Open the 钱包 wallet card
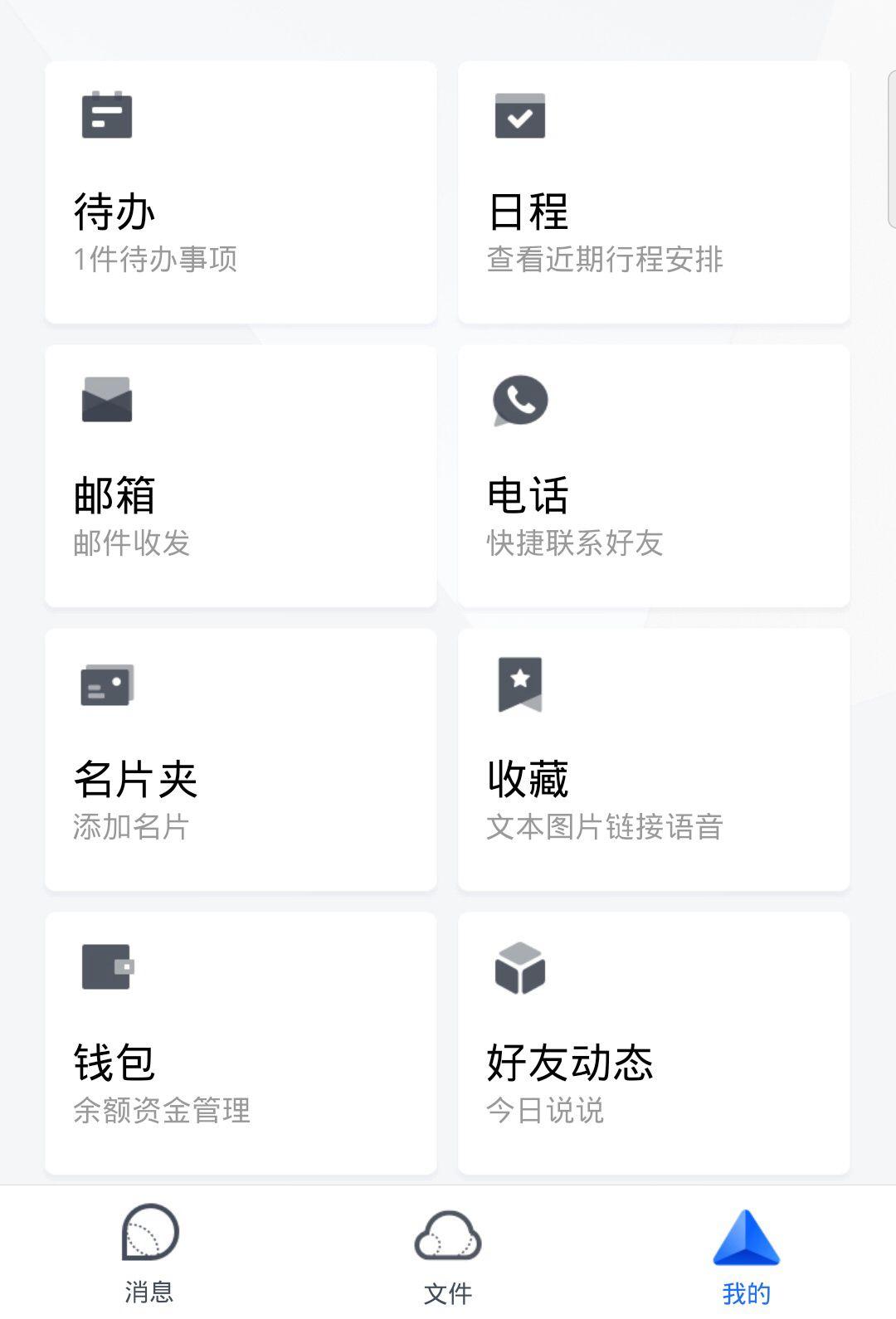Image resolution: width=896 pixels, height=1319 pixels. coord(241,1044)
